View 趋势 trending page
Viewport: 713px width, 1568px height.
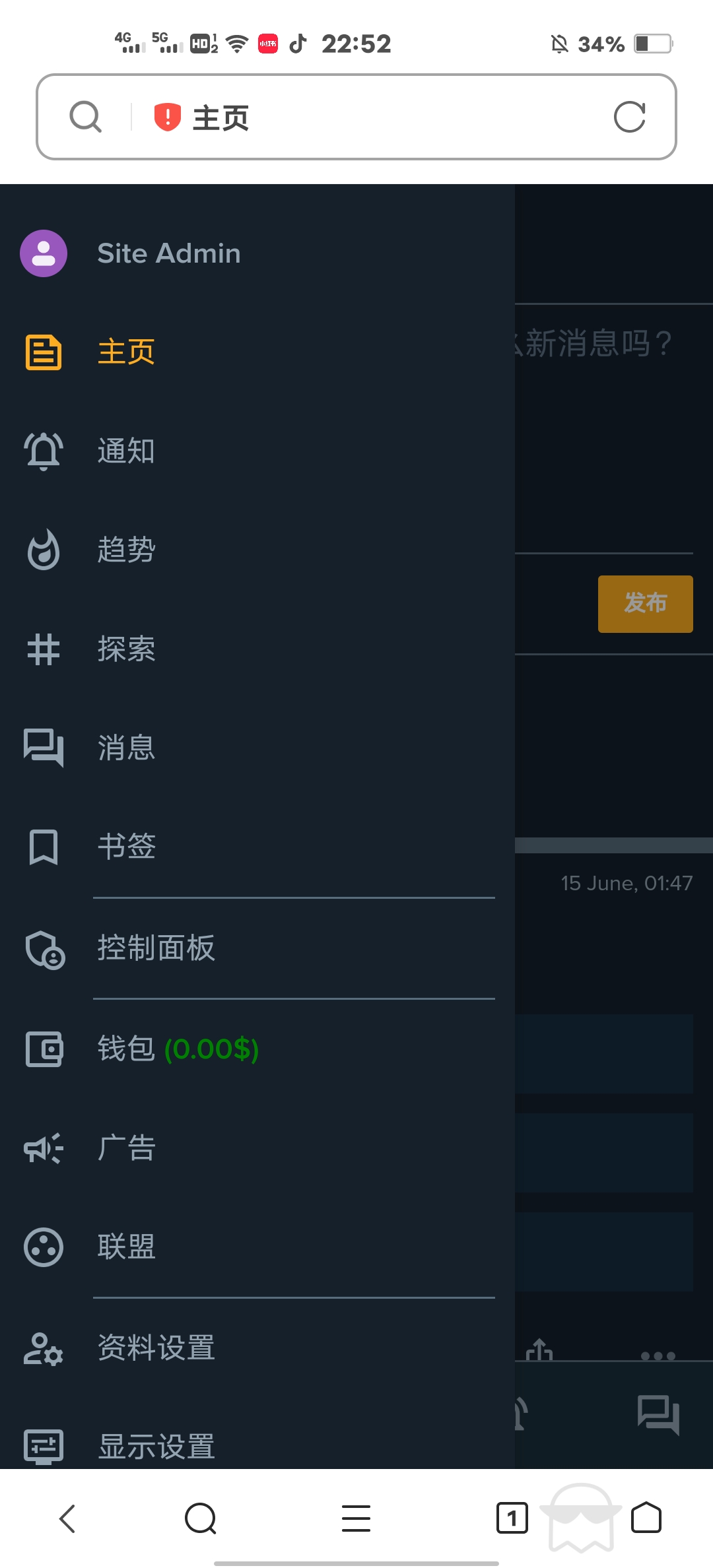click(125, 550)
